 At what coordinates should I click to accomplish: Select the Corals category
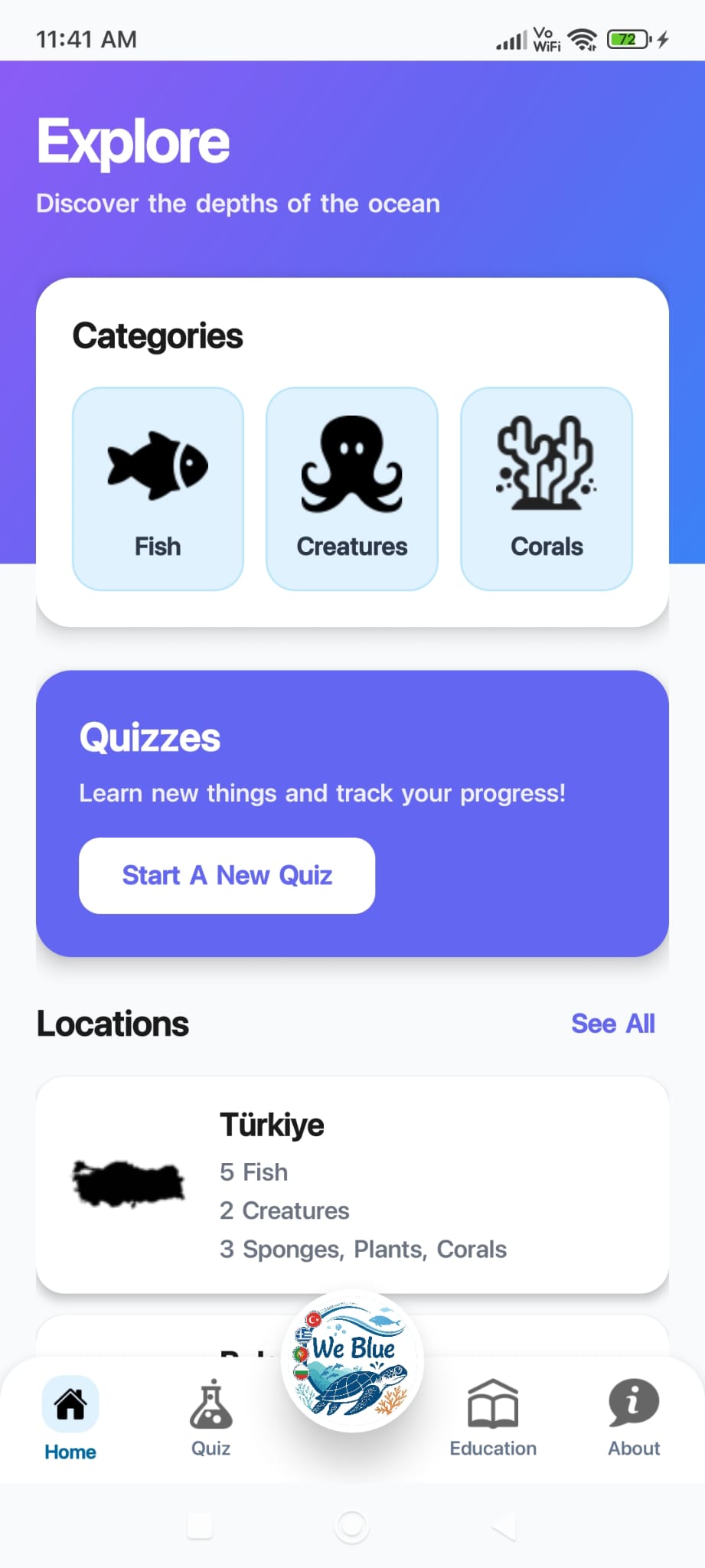tap(547, 488)
